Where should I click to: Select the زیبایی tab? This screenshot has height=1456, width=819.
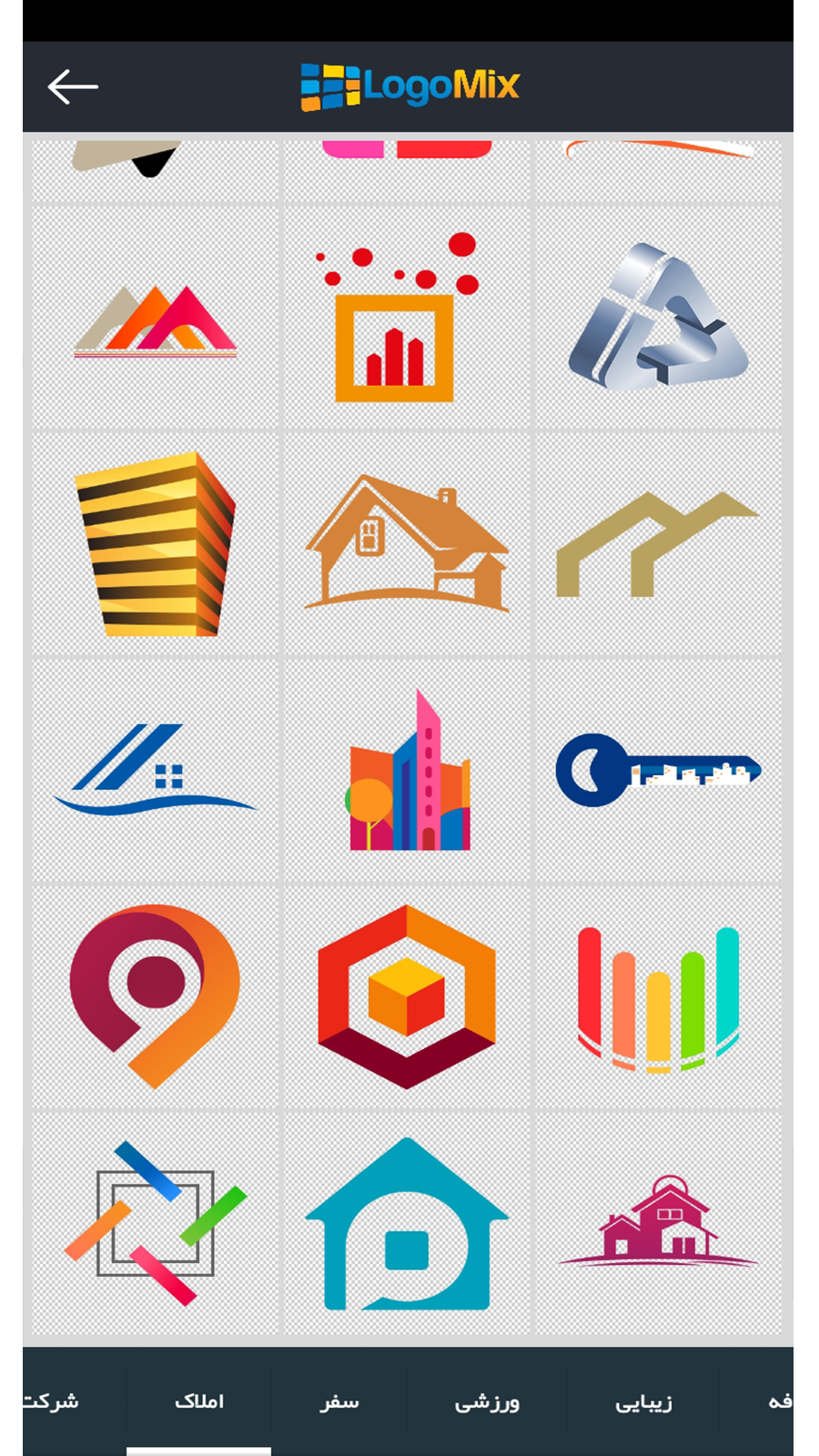click(x=643, y=1401)
